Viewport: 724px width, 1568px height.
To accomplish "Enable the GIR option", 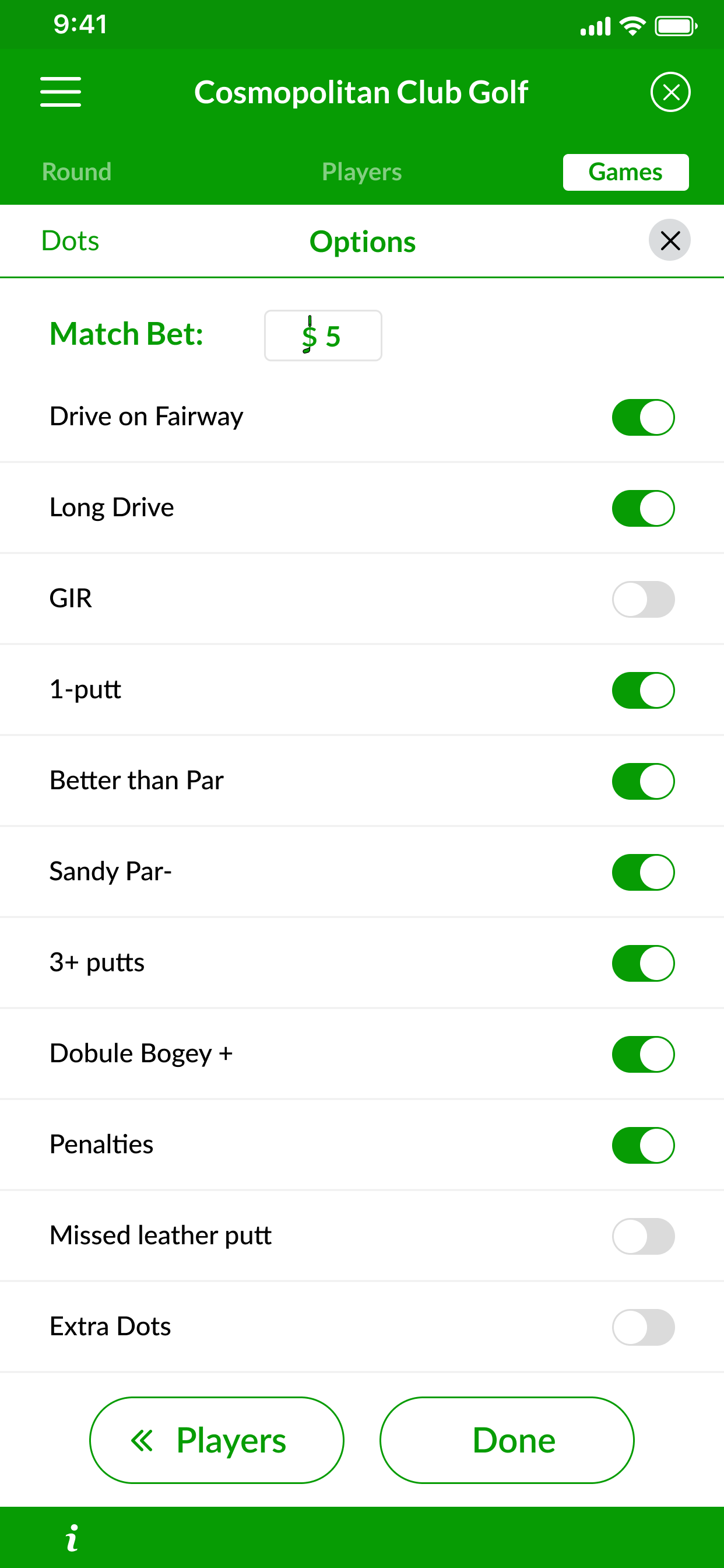I will [643, 599].
